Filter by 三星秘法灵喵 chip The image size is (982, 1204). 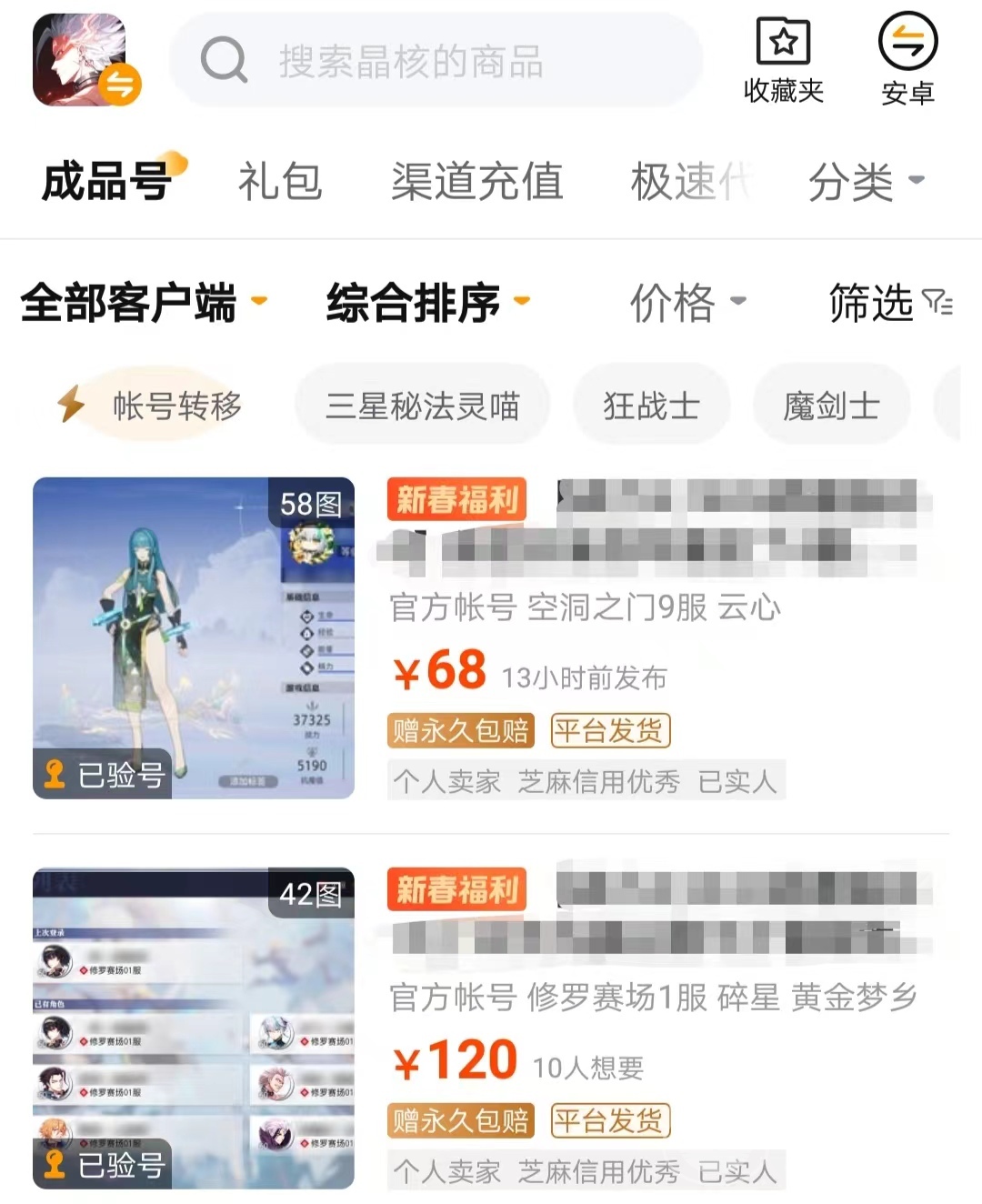422,406
